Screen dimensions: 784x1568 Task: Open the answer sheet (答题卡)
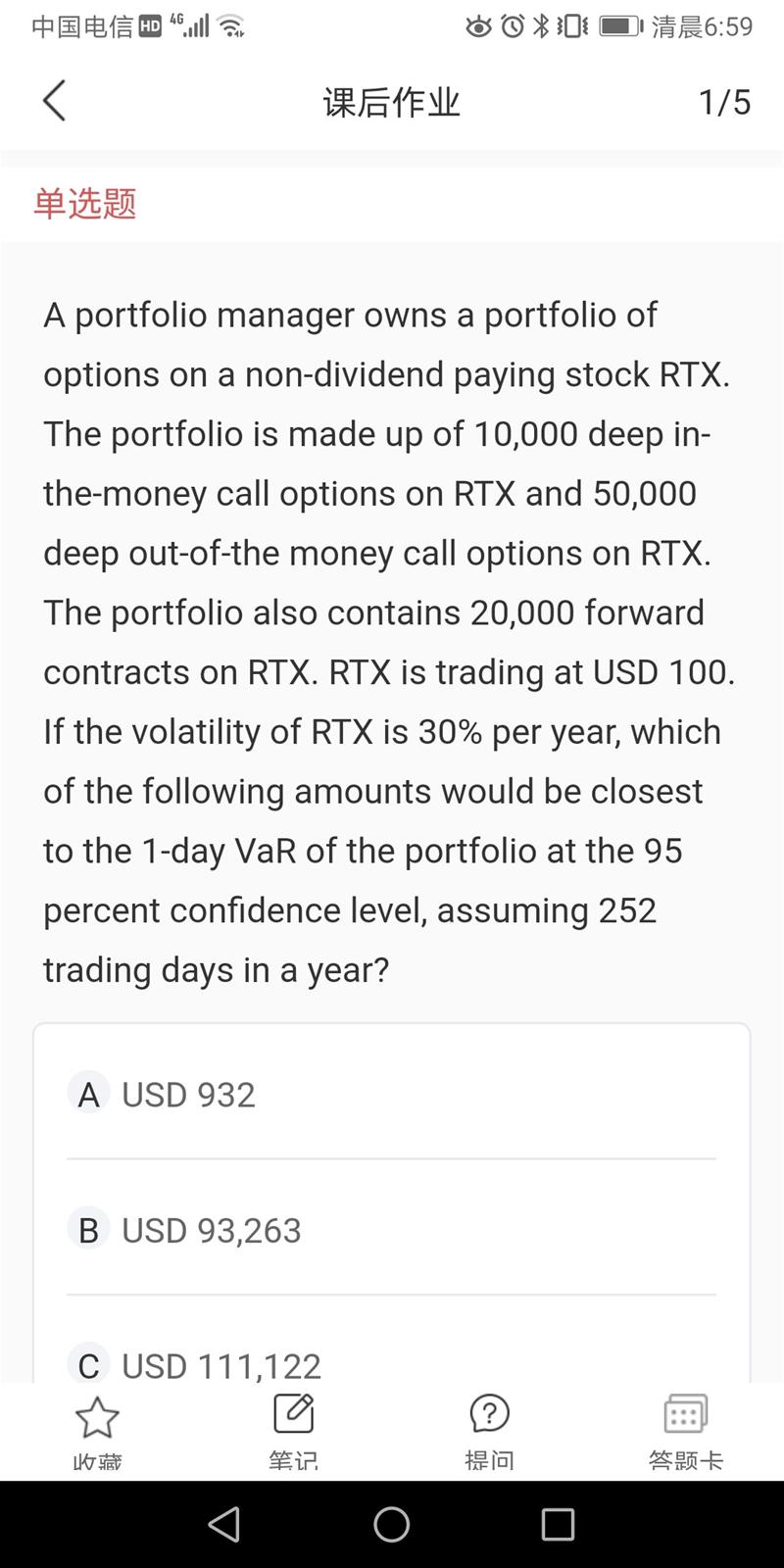685,1432
